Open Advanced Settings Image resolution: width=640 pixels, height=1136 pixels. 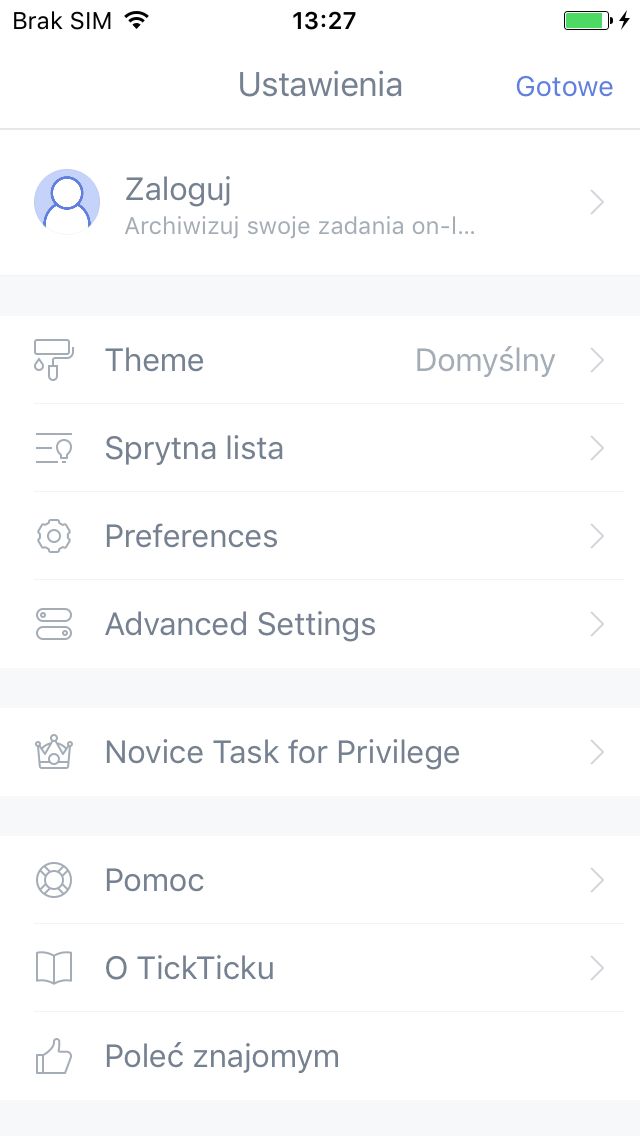(x=320, y=624)
